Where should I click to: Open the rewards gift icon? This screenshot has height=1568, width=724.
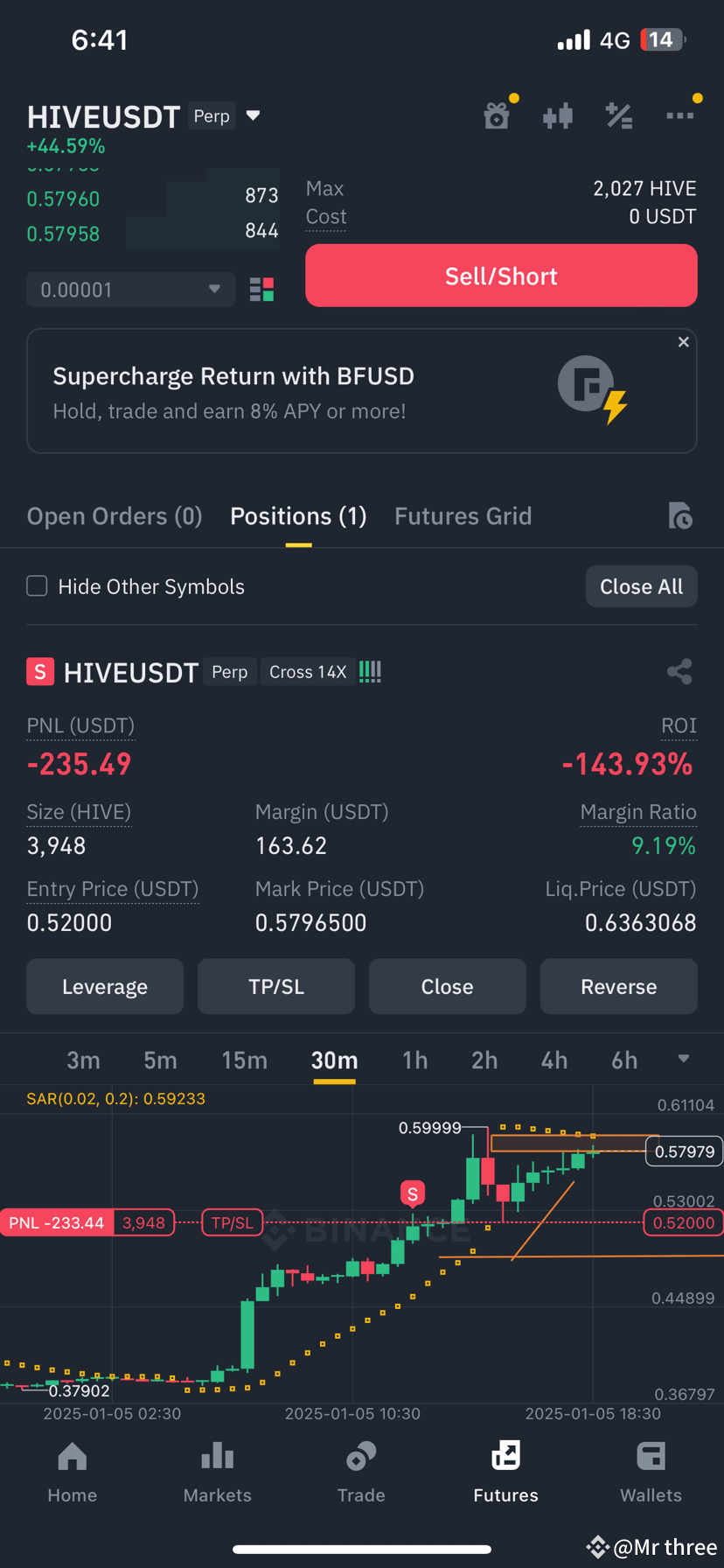497,115
